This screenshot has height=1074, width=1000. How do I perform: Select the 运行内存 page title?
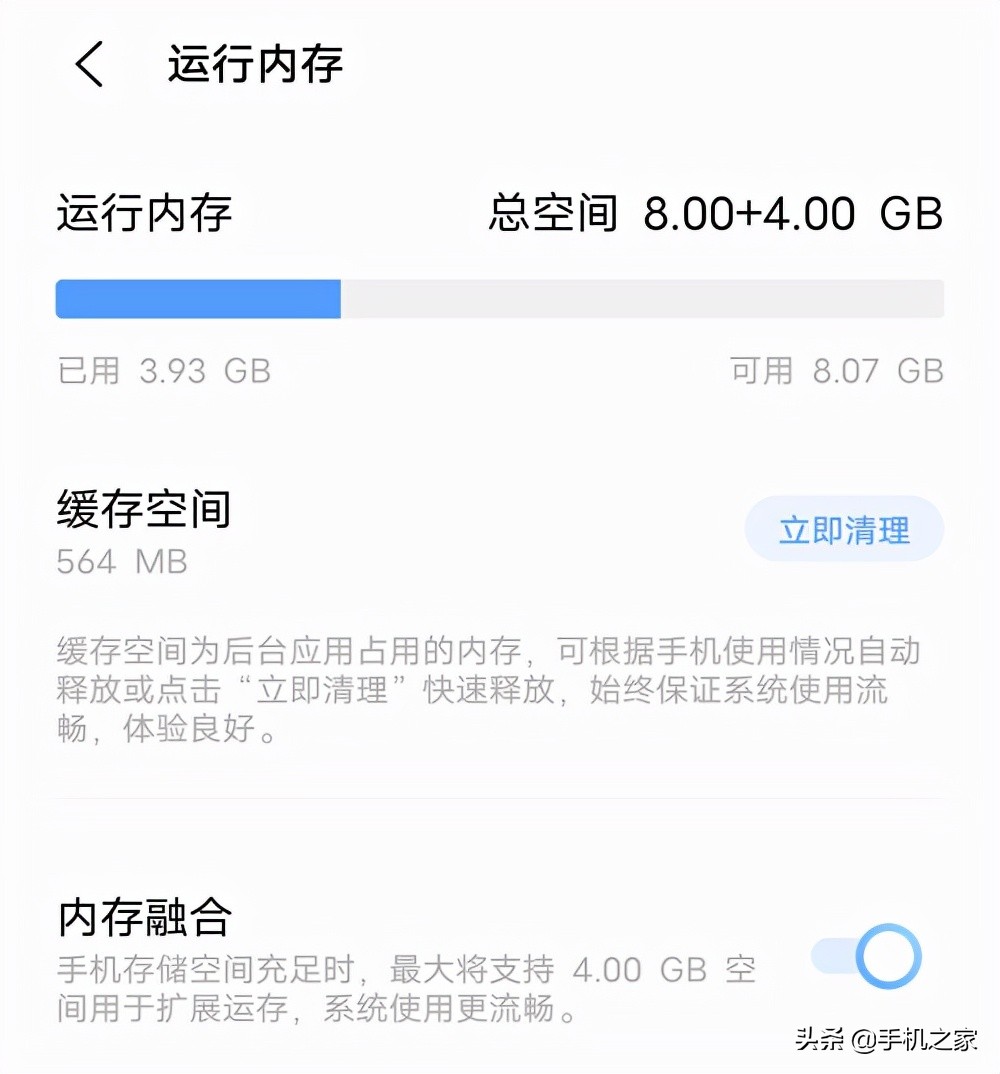point(256,62)
